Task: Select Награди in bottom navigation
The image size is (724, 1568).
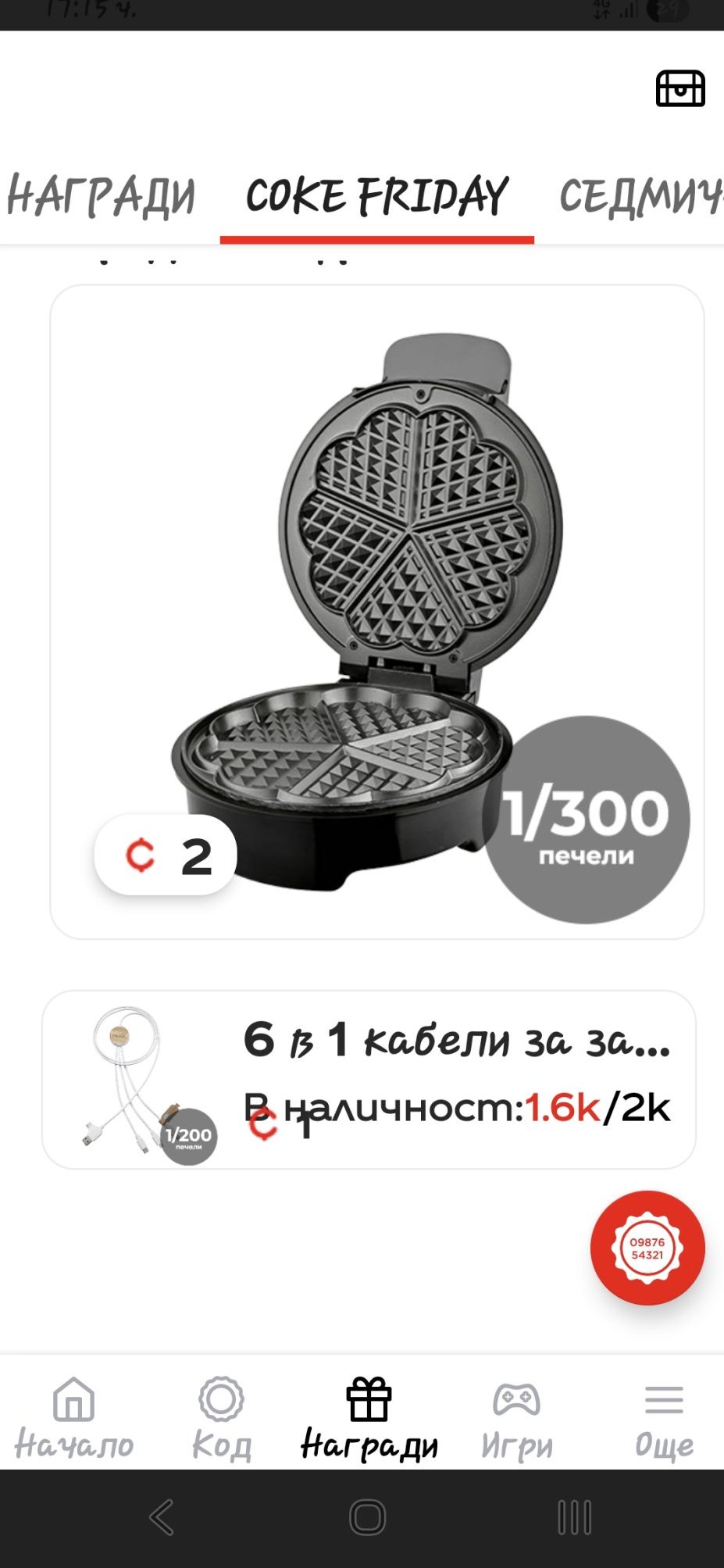Action: coord(369,1418)
